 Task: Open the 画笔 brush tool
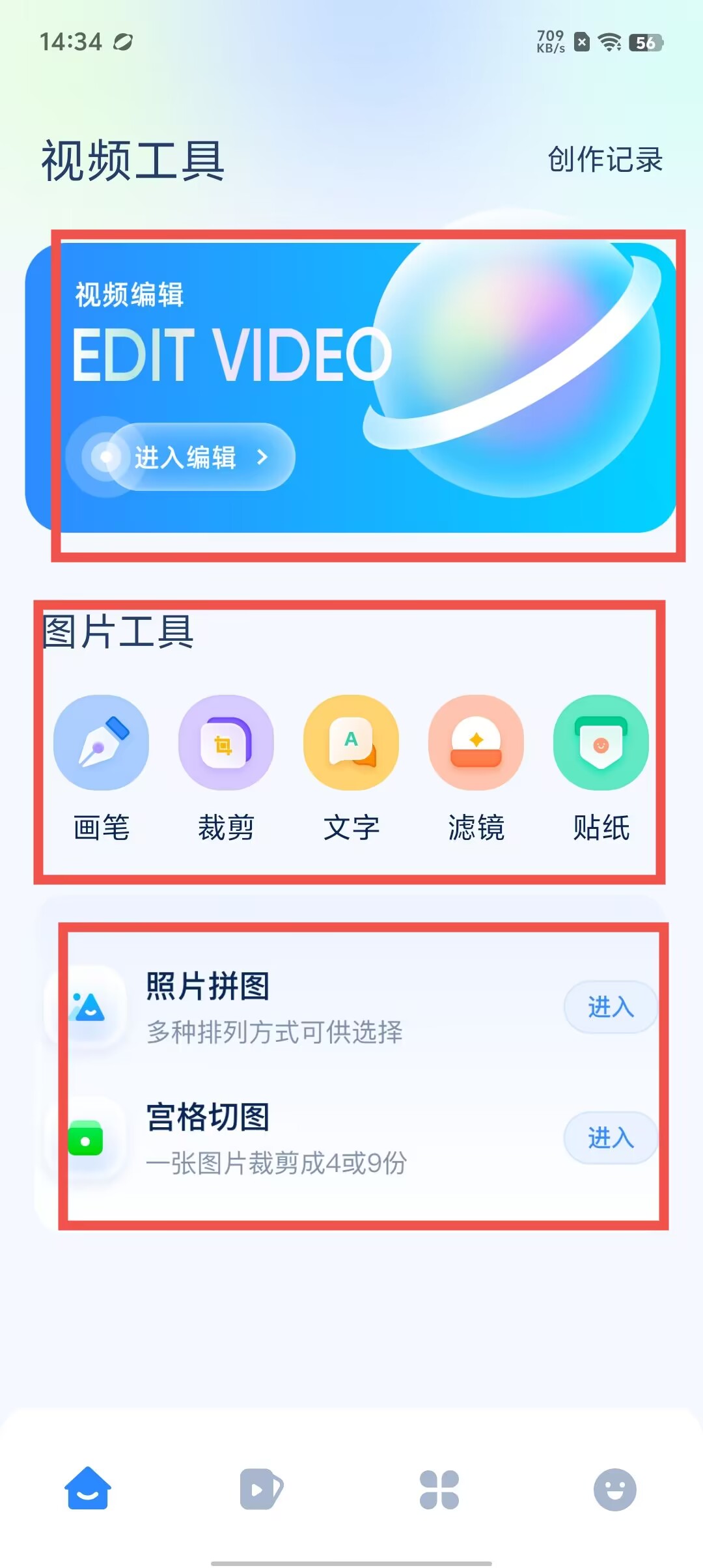tap(101, 744)
